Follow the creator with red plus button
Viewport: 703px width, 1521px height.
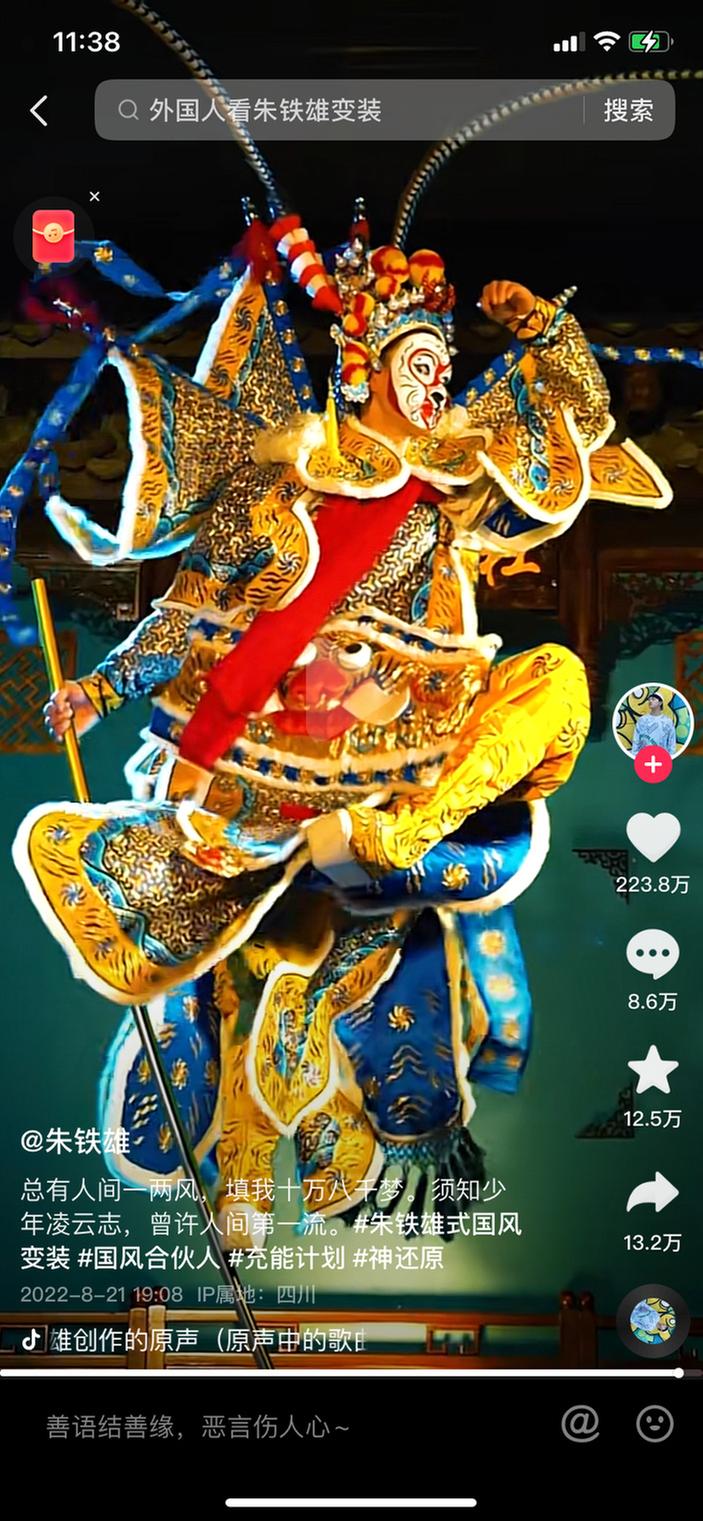click(x=652, y=766)
